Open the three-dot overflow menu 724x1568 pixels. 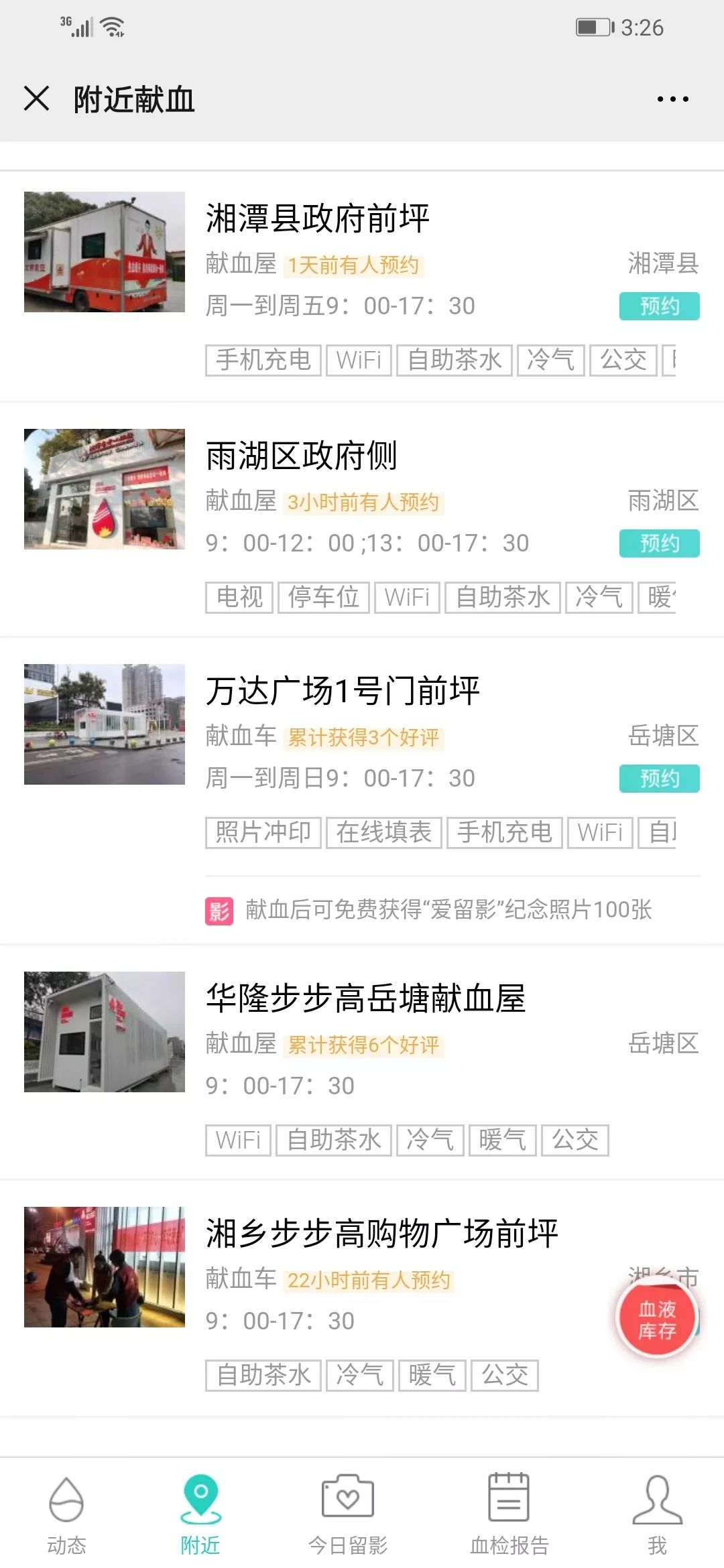coord(672,99)
